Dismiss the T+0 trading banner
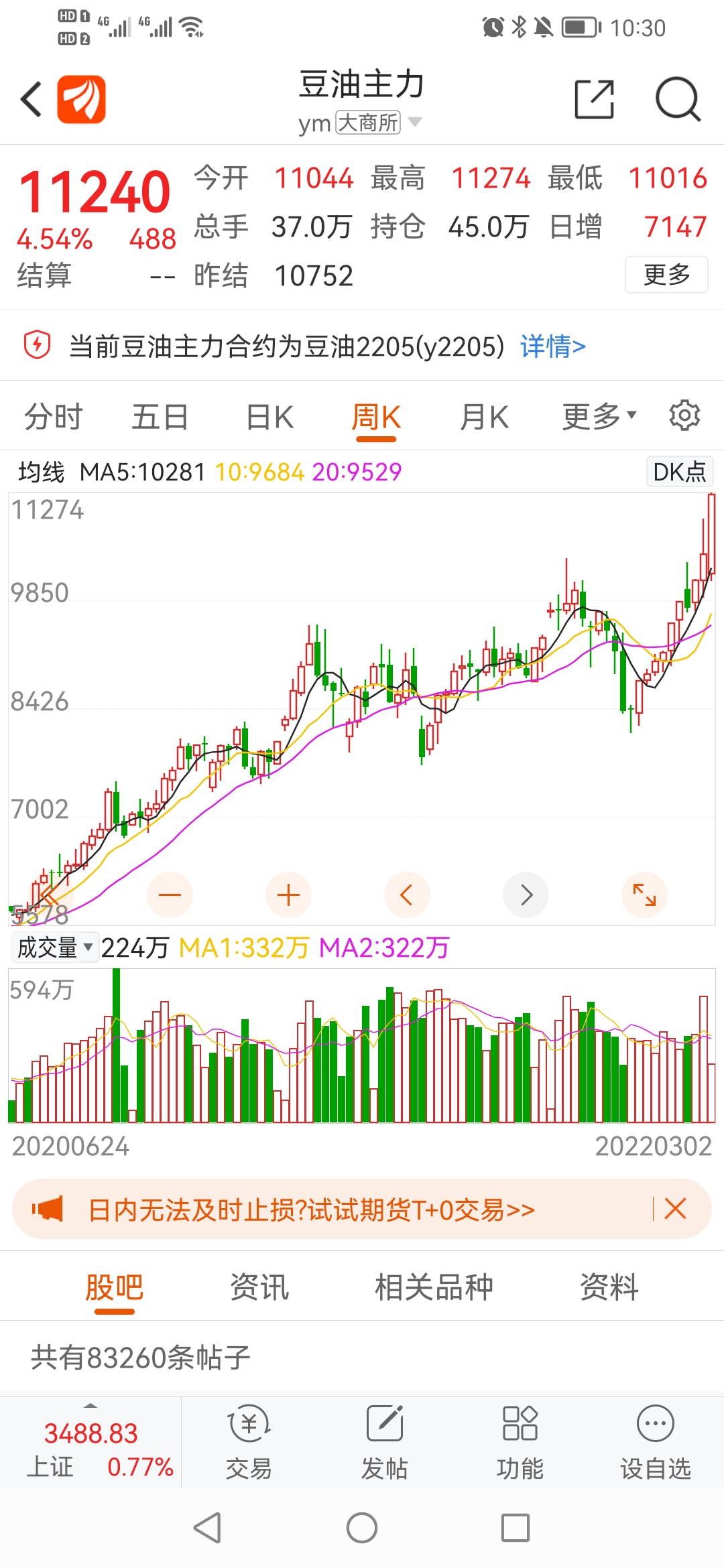 click(x=676, y=1208)
